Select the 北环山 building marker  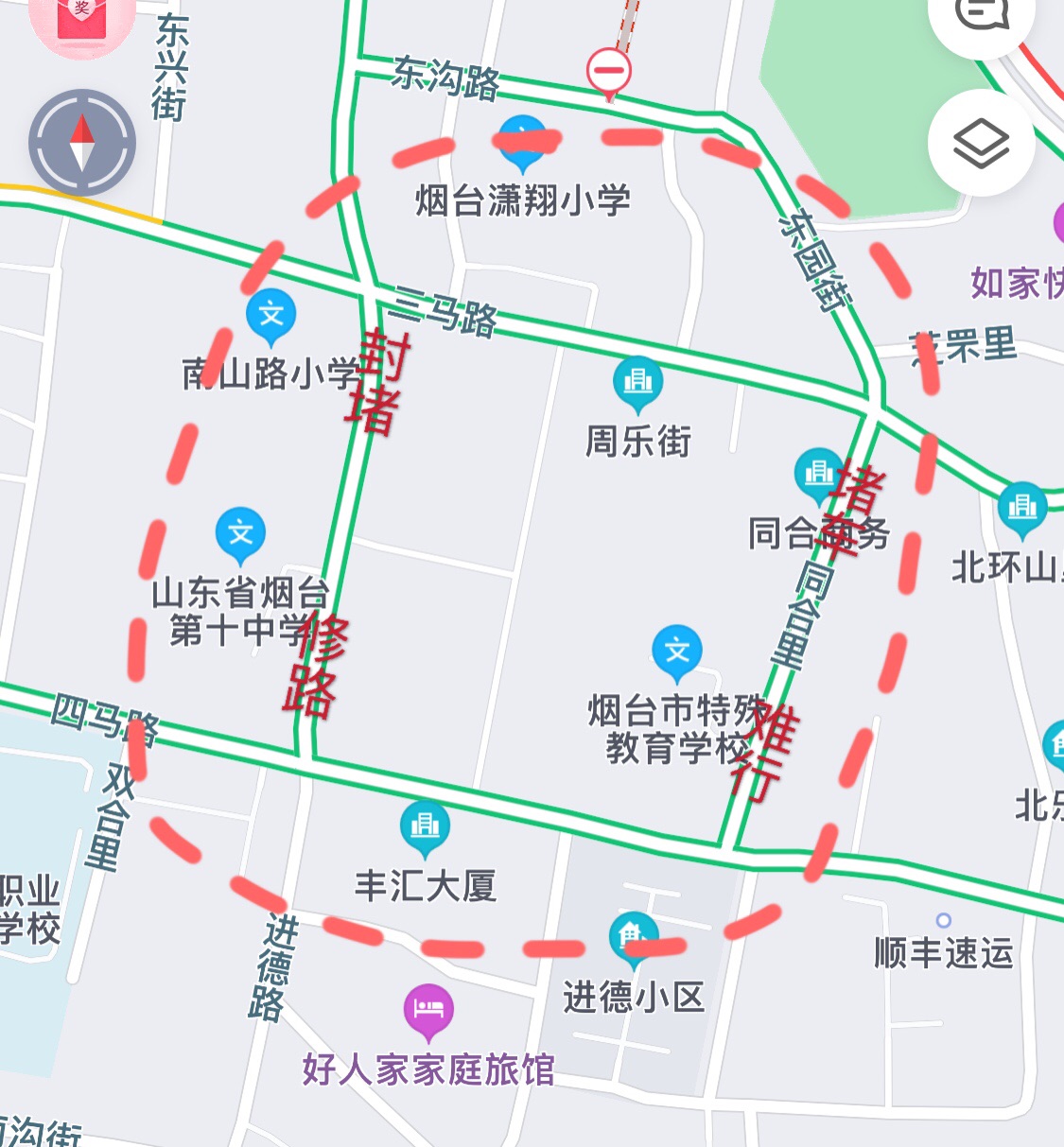tap(1022, 508)
